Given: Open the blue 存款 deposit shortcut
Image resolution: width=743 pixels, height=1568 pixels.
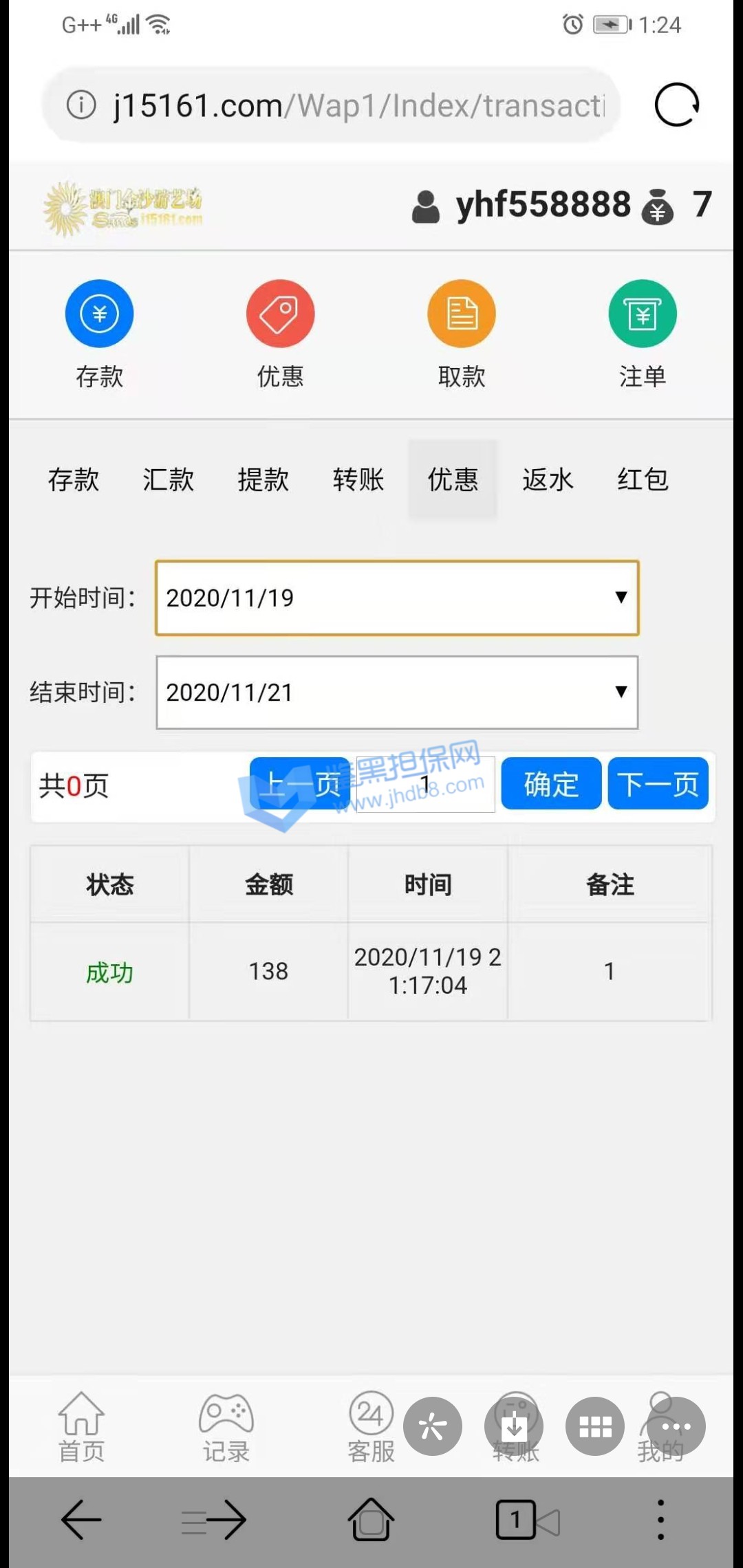Looking at the screenshot, I should [100, 314].
